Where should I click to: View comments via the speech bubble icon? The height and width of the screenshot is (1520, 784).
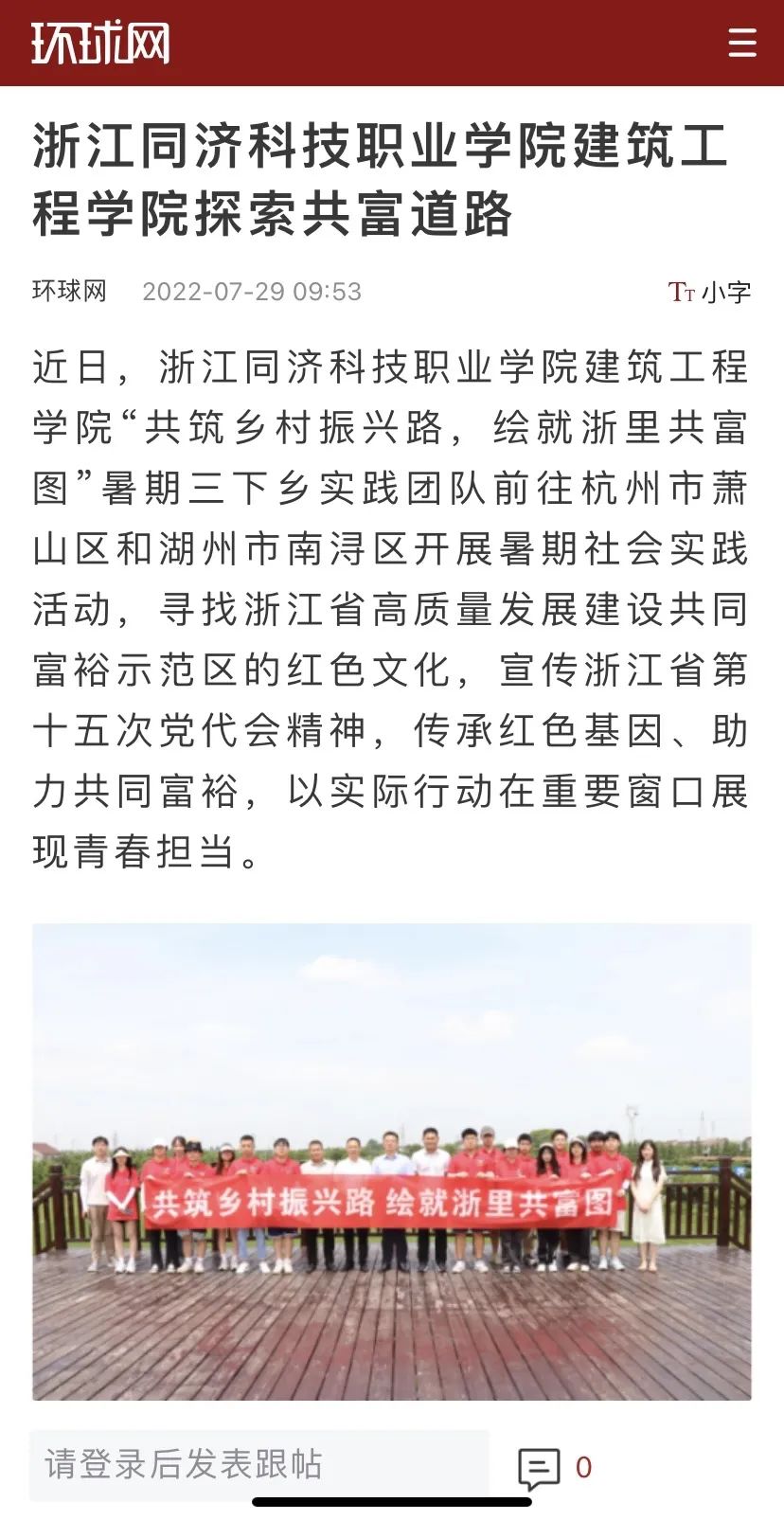click(x=539, y=1468)
